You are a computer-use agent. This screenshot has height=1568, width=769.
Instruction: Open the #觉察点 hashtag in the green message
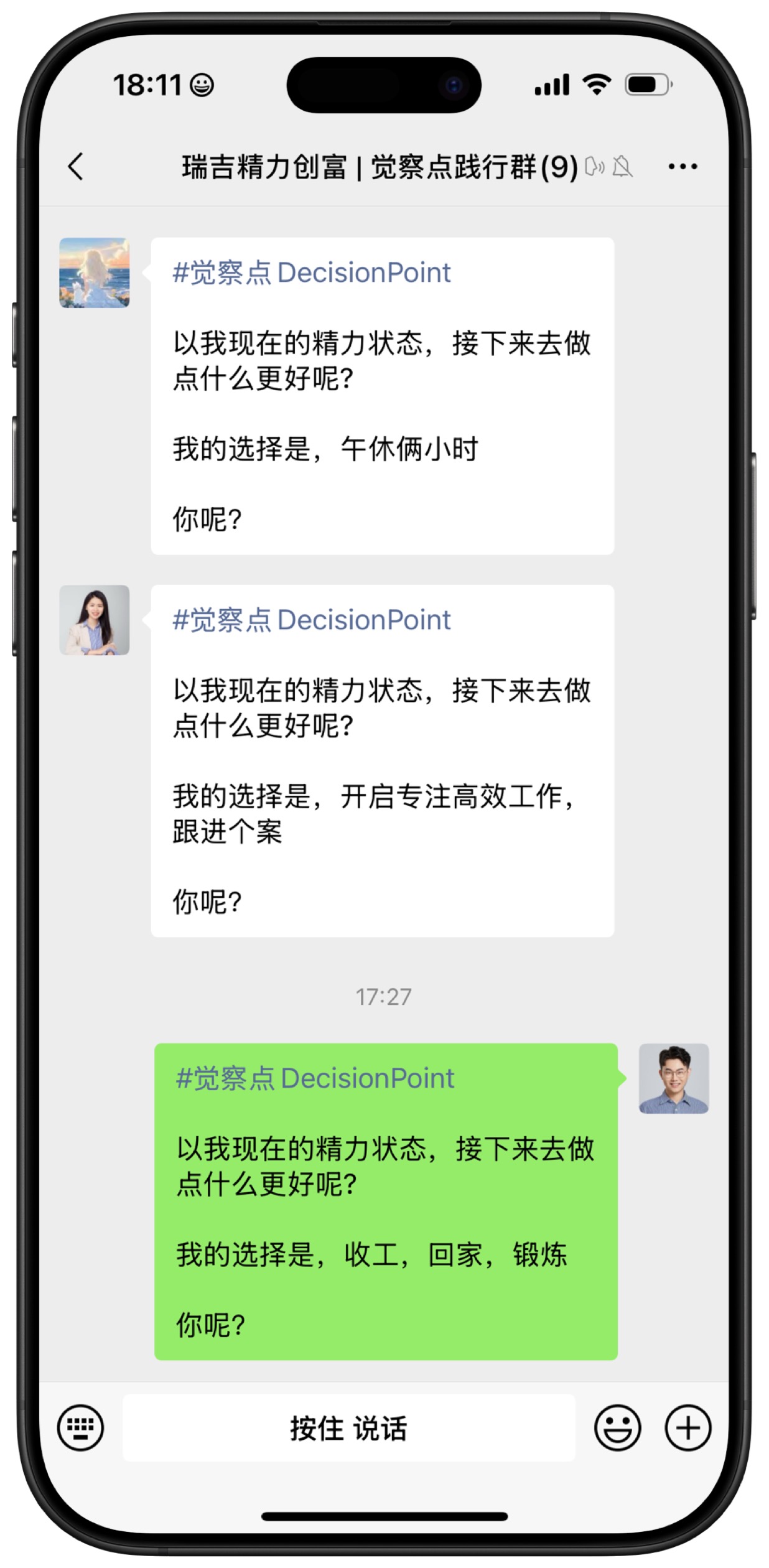(226, 1078)
